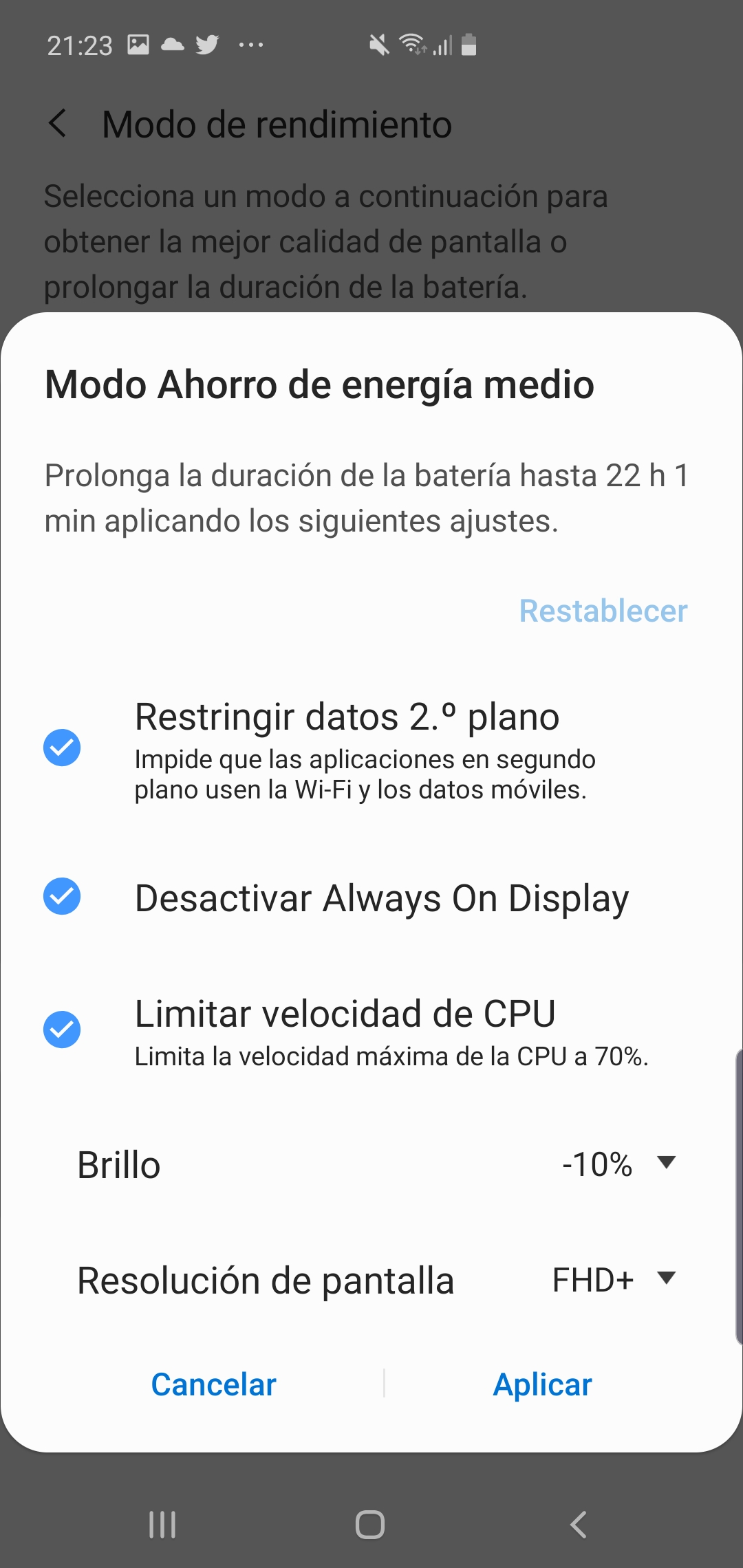Toggle the Limitar velocidad de CPU checkbox
This screenshot has width=743, height=1568.
click(x=62, y=1030)
